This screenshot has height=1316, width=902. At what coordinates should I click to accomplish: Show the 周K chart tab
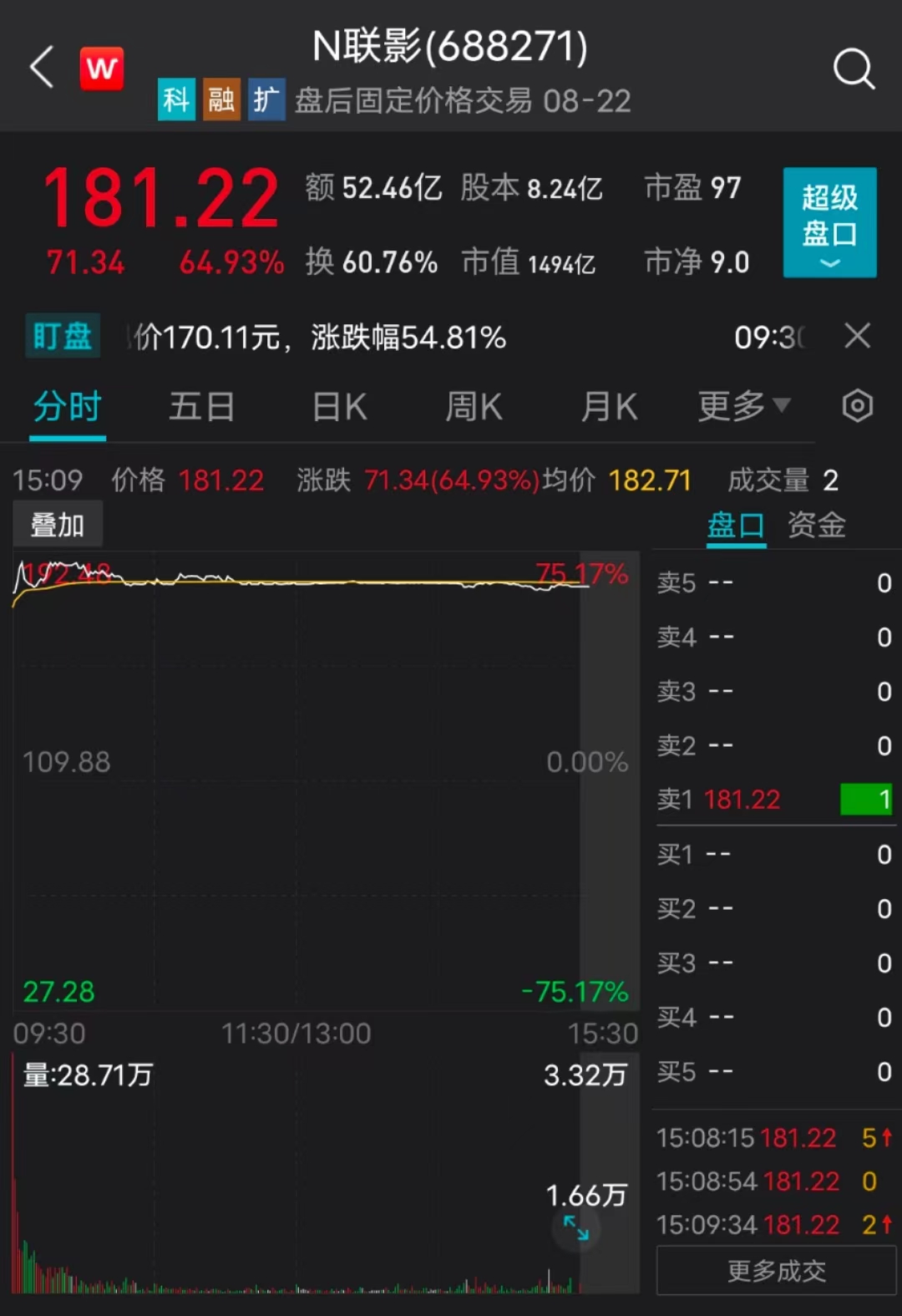[474, 408]
